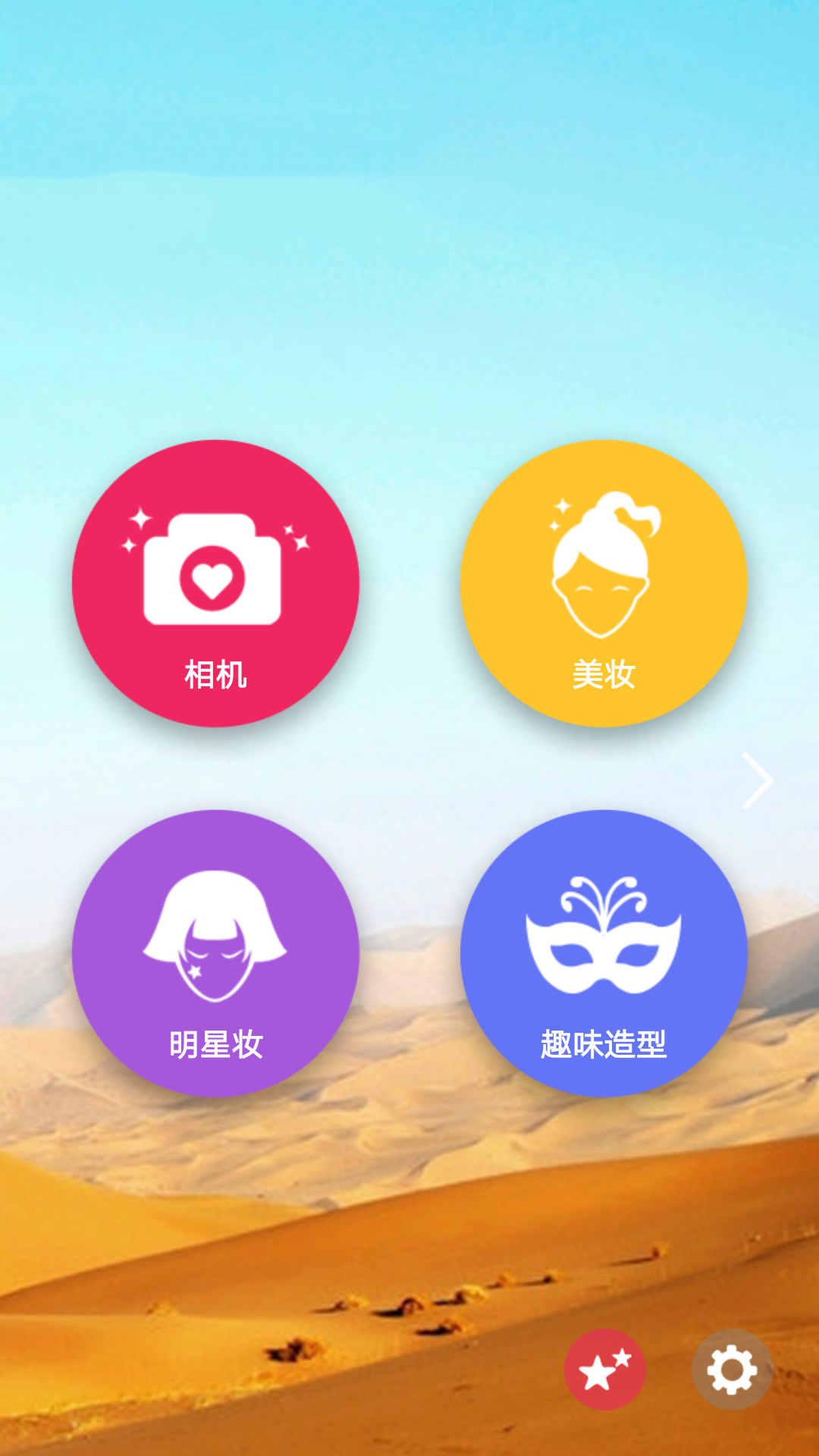Viewport: 819px width, 1456px height.
Task: Open the settings gear
Action: pyautogui.click(x=732, y=1370)
